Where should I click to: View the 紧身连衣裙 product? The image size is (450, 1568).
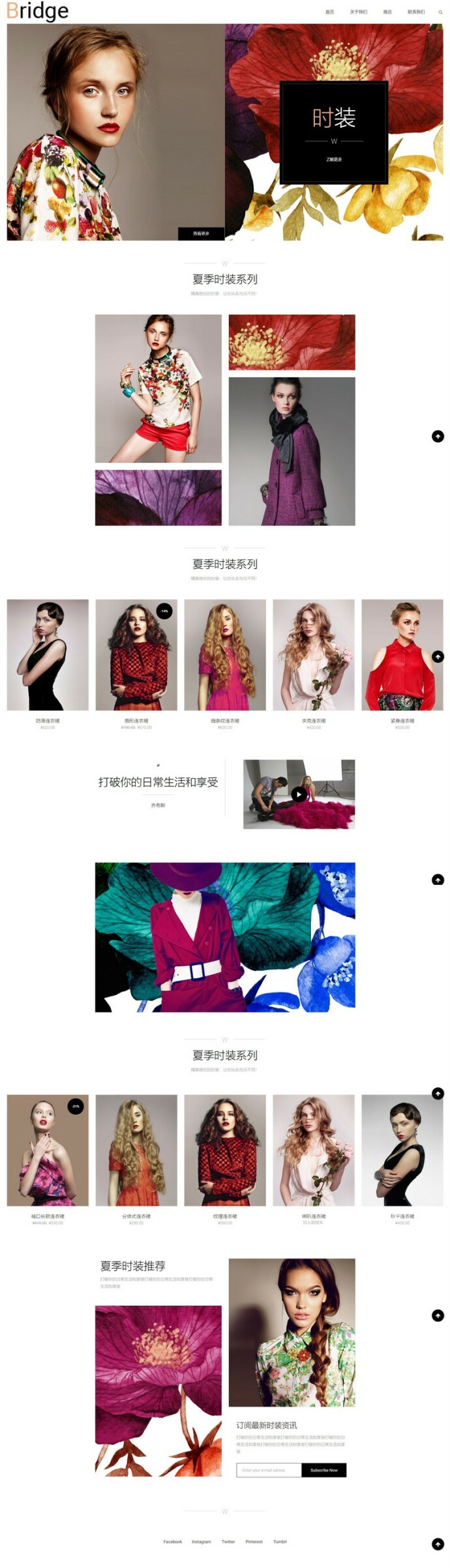(402, 655)
